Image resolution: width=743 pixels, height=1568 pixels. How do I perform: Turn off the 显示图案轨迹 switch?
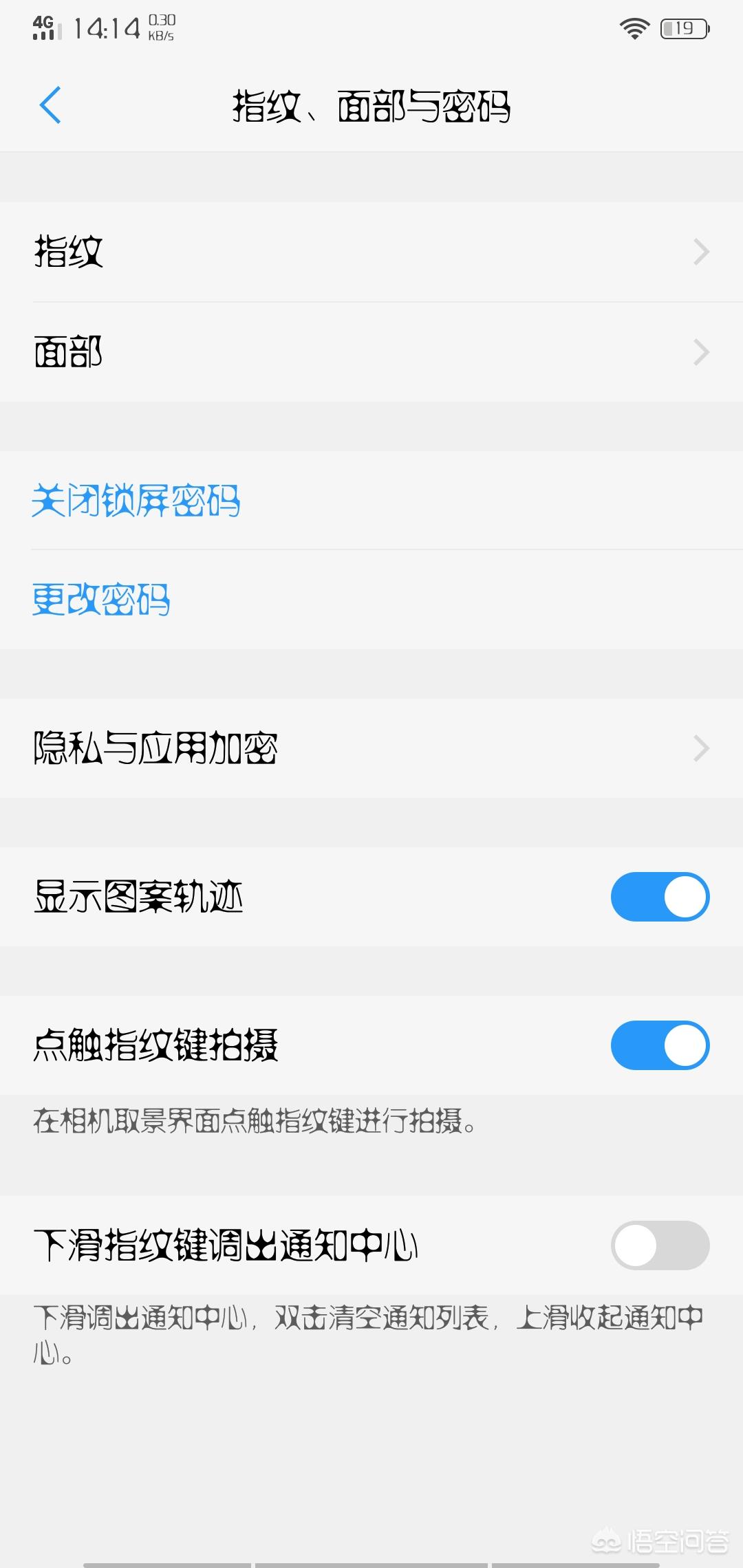click(x=659, y=897)
